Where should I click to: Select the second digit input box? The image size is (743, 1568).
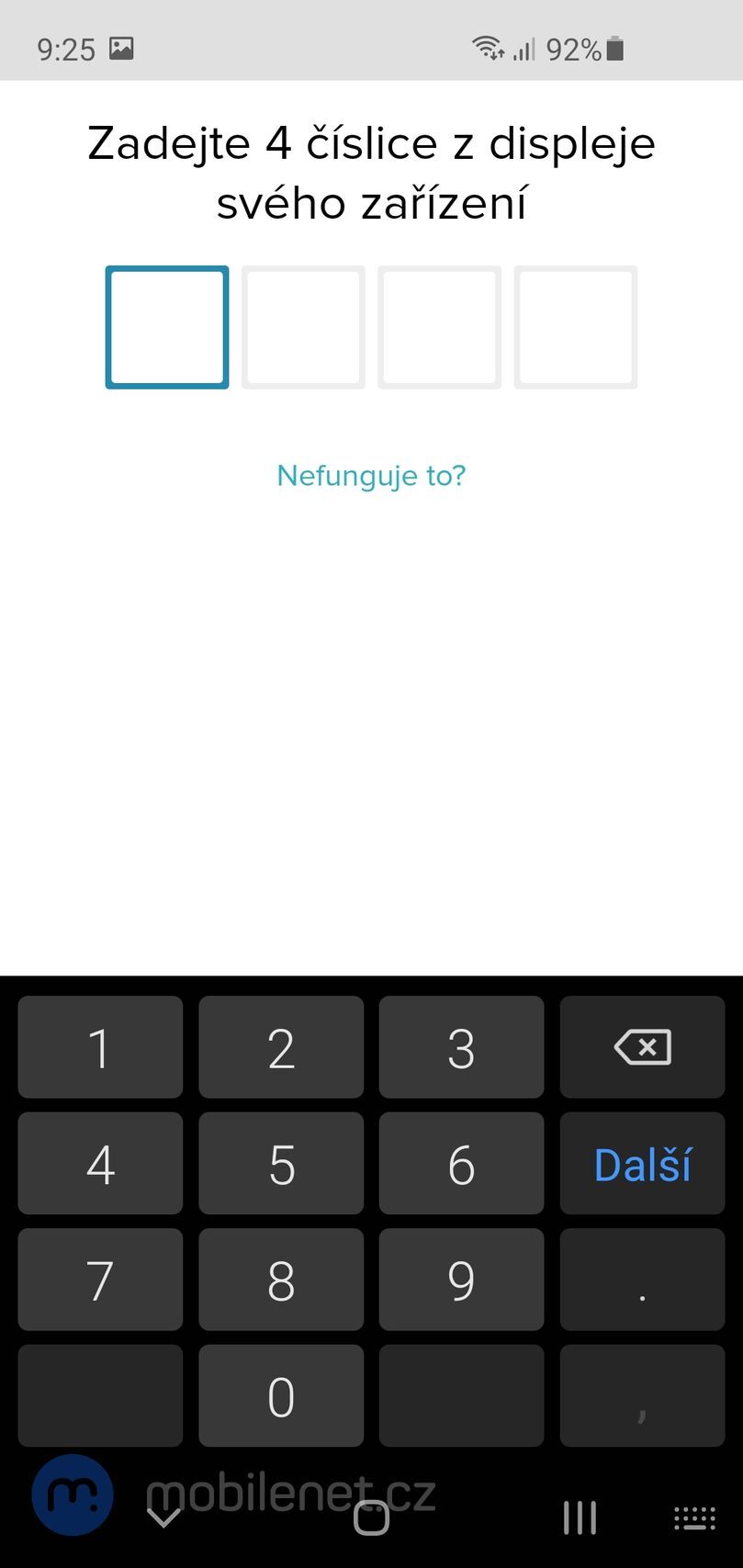(303, 327)
